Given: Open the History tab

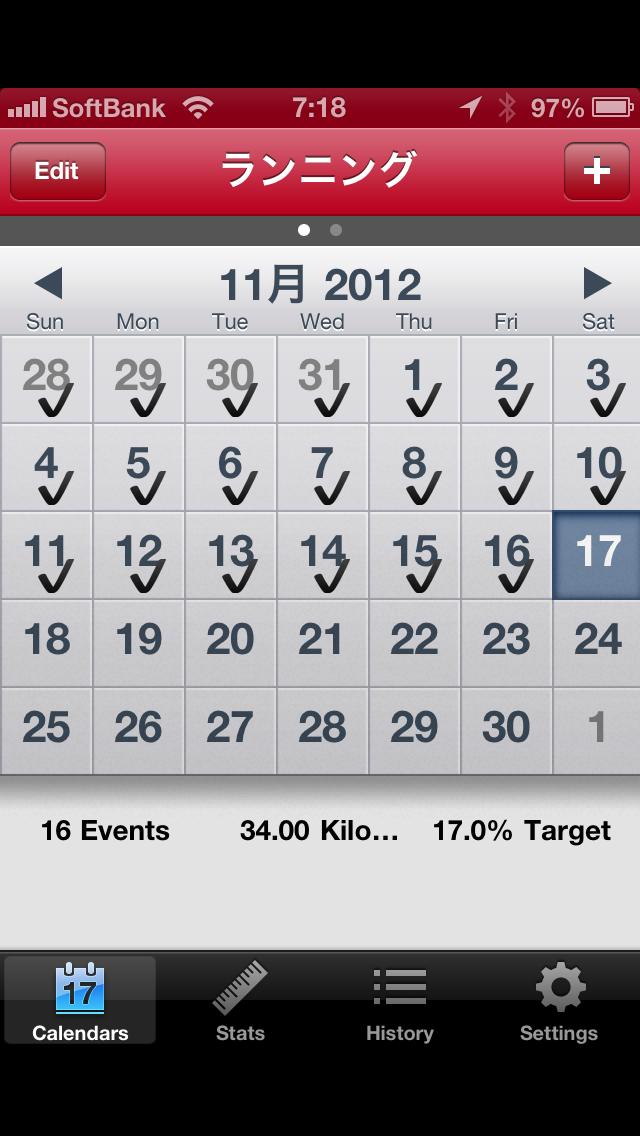Looking at the screenshot, I should coord(399,1001).
